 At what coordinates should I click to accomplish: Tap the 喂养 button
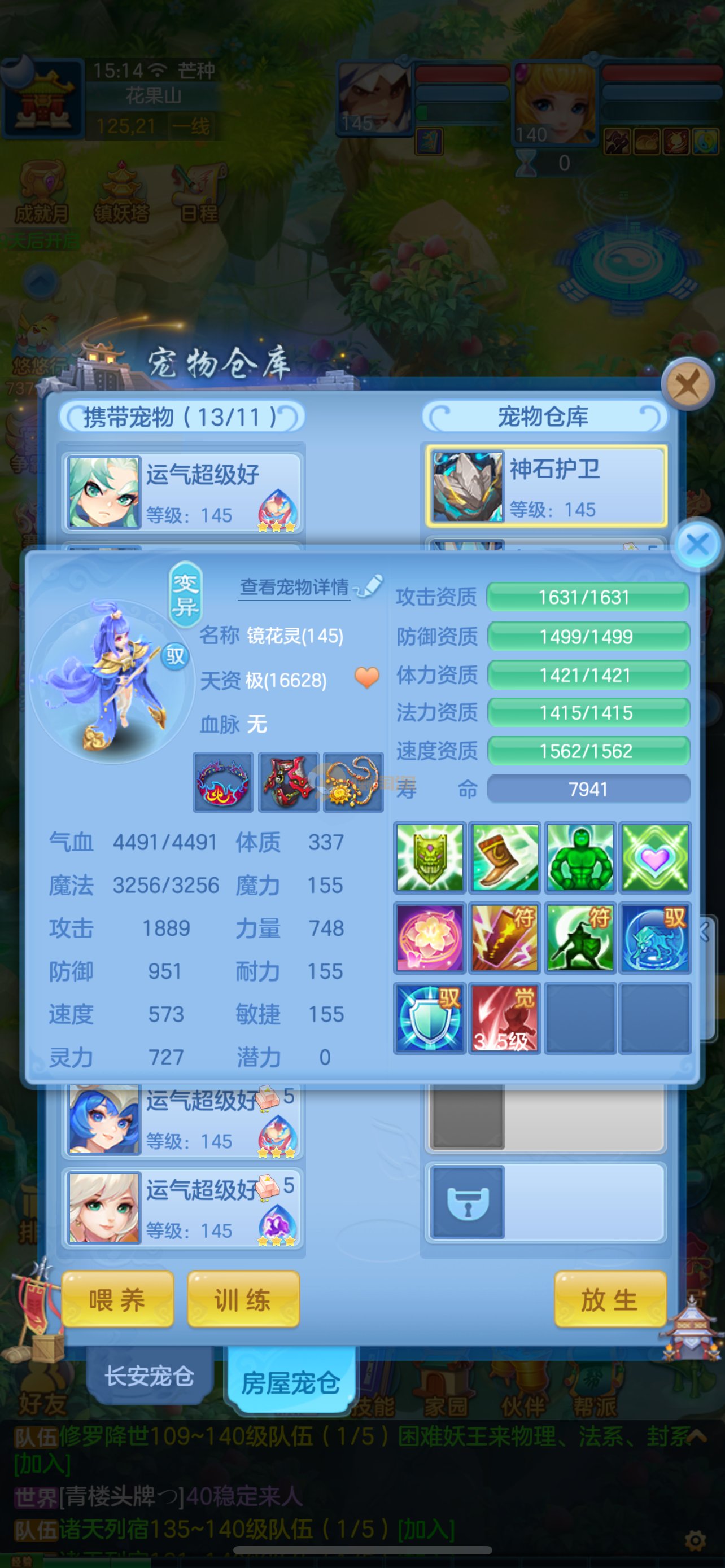point(117,1299)
